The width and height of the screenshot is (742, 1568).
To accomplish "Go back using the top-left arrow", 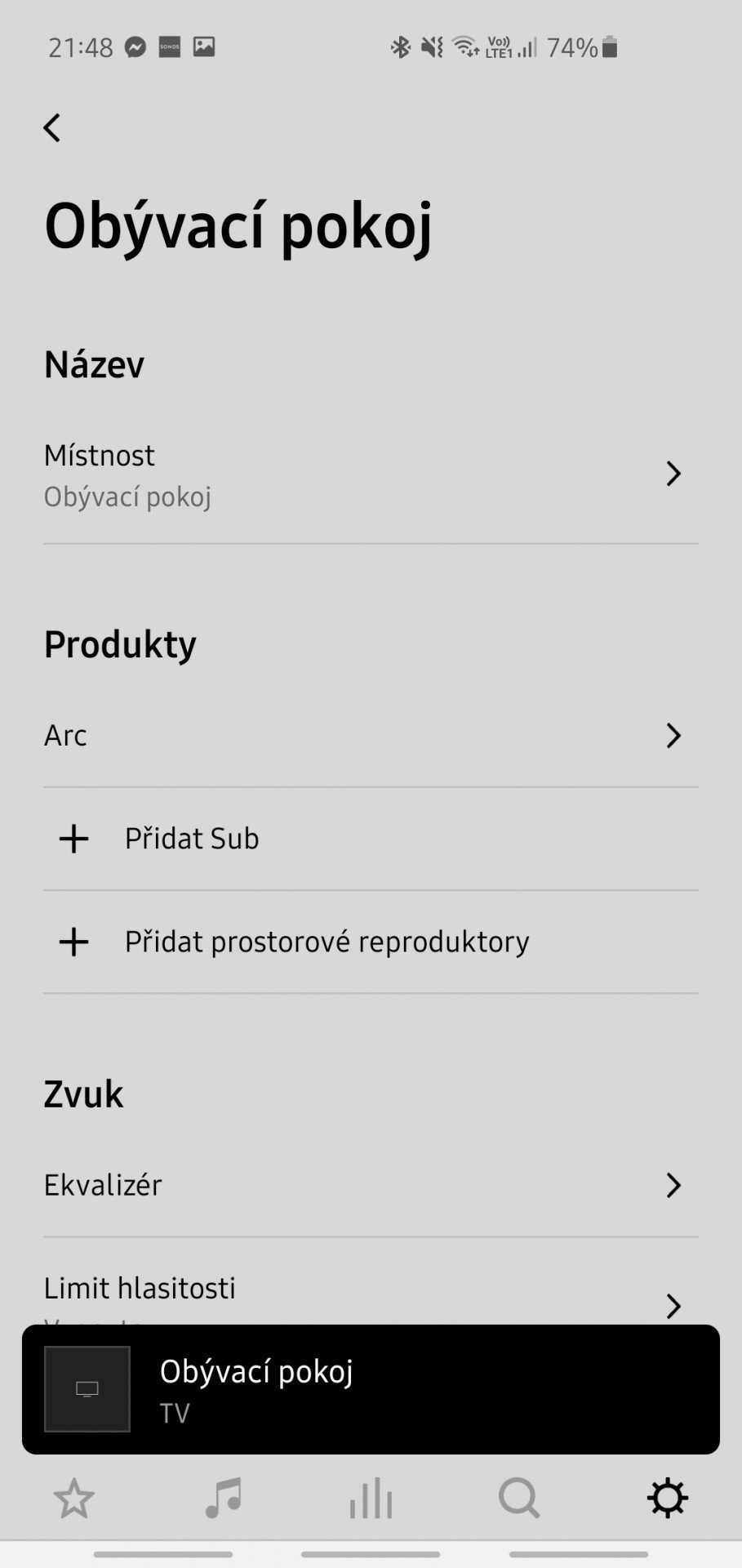I will pos(52,127).
